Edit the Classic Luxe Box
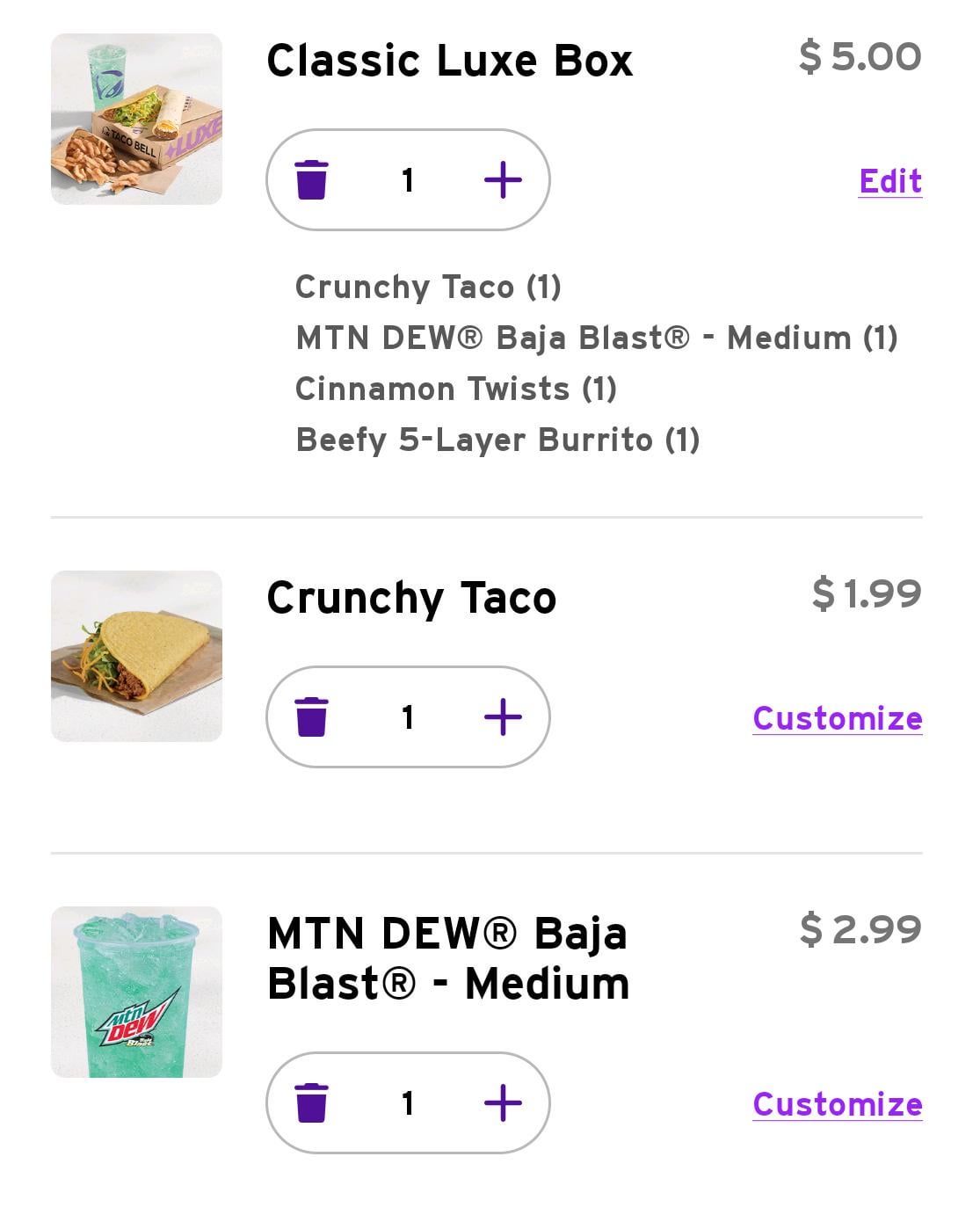 click(x=889, y=181)
